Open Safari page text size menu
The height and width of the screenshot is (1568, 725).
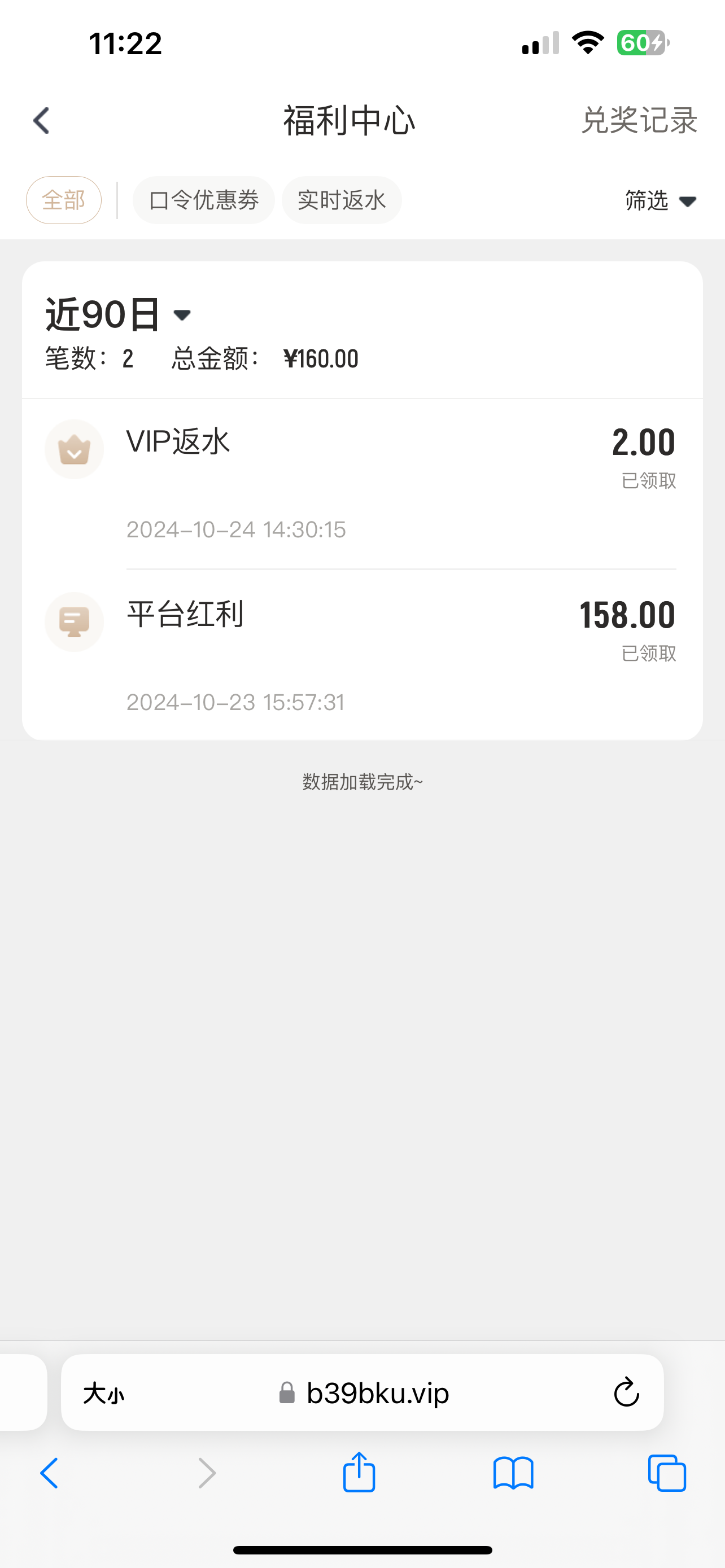tap(104, 1393)
